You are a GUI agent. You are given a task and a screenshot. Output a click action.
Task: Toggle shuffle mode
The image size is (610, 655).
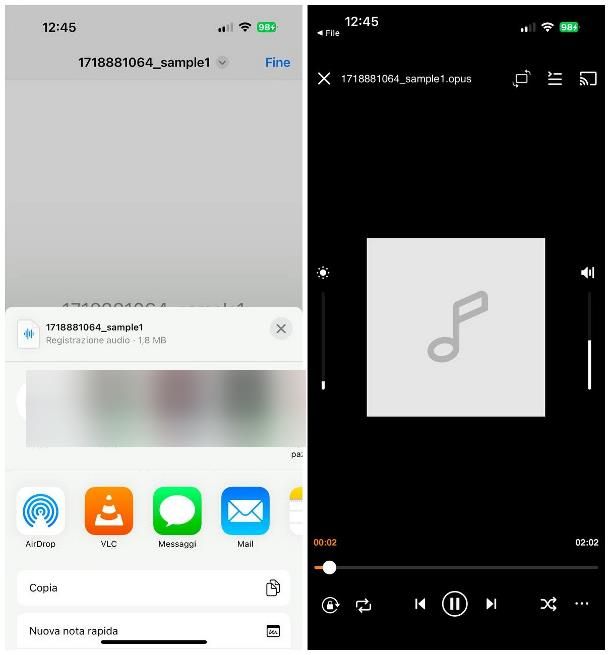(x=548, y=604)
